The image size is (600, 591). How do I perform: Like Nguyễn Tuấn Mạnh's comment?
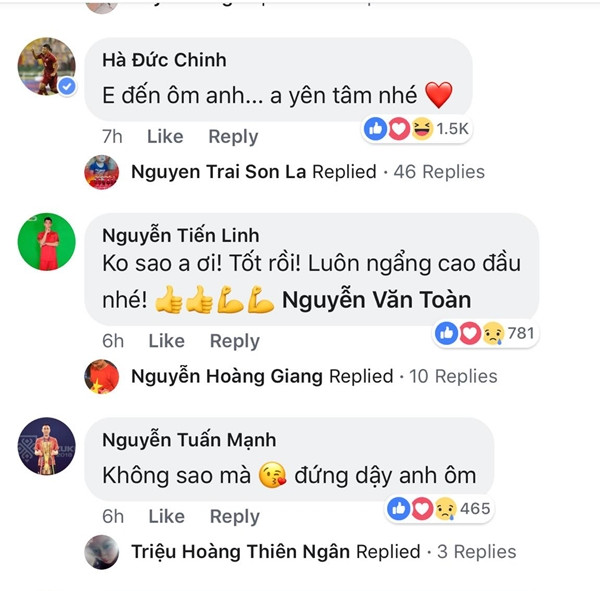(165, 516)
